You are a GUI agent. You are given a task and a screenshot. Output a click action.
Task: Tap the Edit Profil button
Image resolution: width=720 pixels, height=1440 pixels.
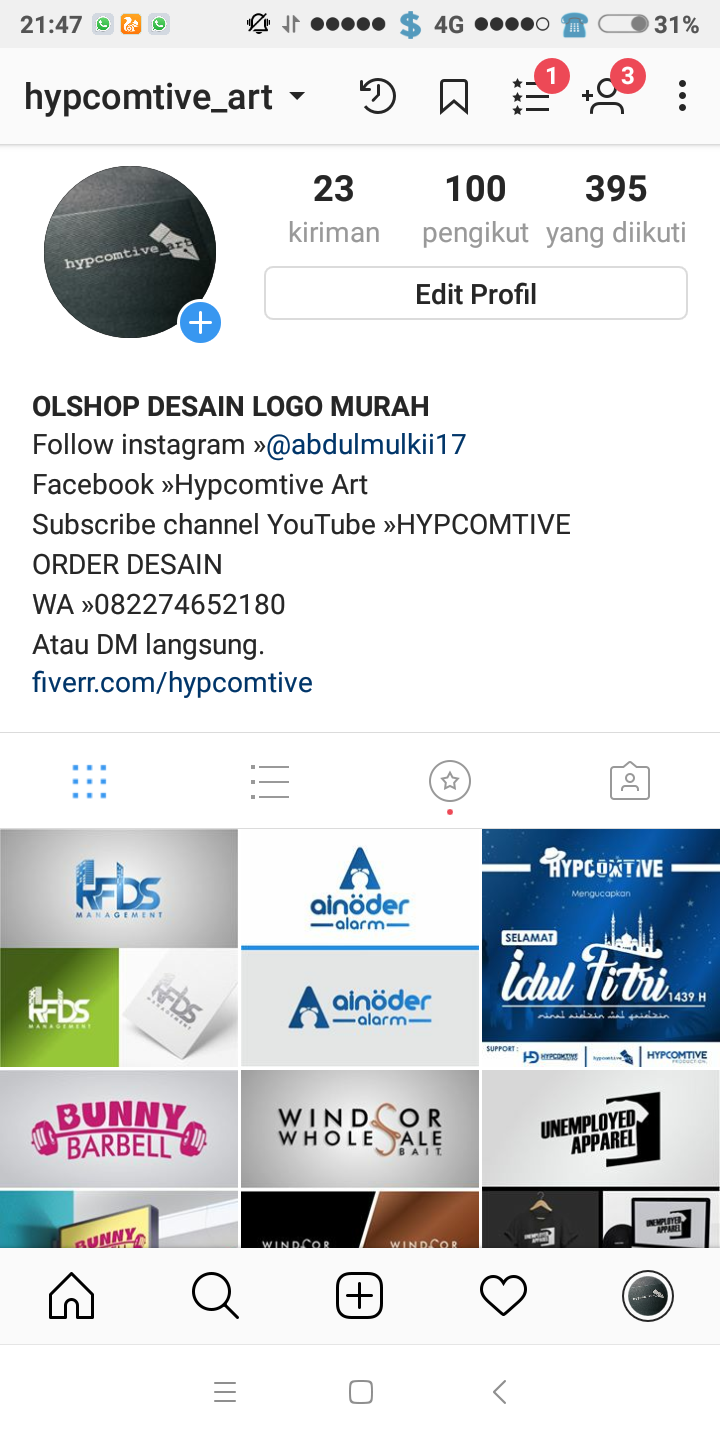[x=476, y=294]
